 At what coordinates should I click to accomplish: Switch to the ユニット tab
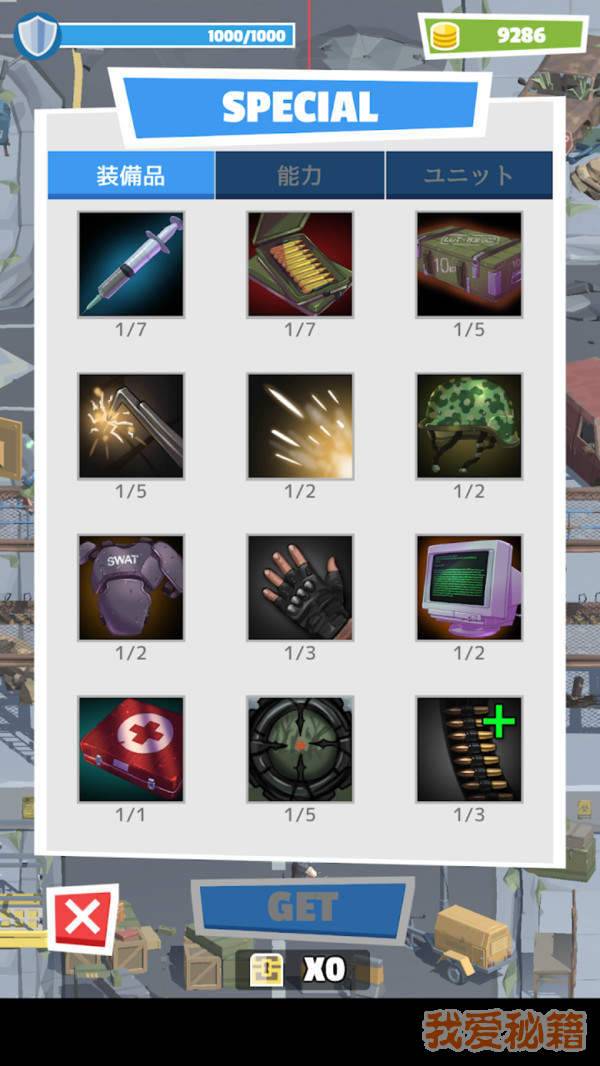468,176
